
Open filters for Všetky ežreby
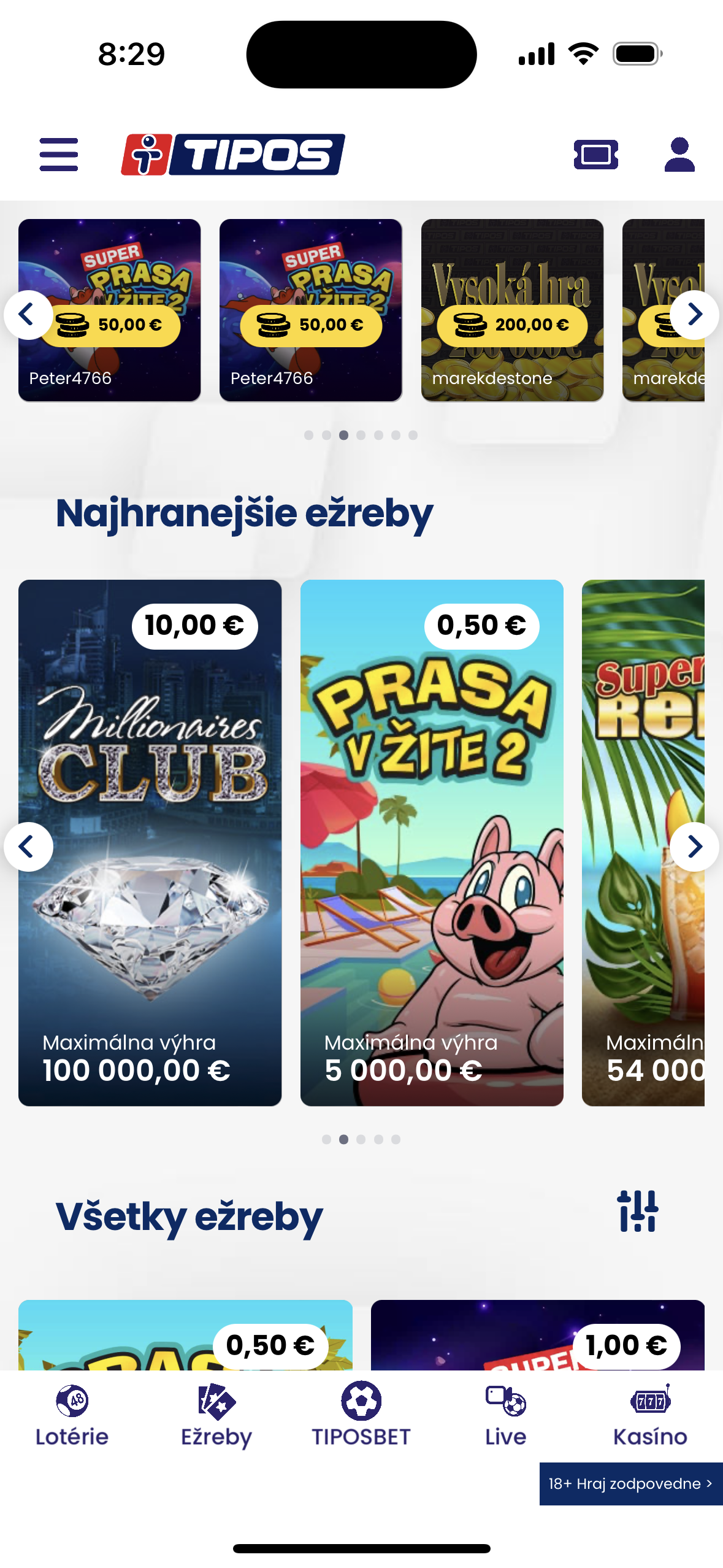pos(638,1210)
